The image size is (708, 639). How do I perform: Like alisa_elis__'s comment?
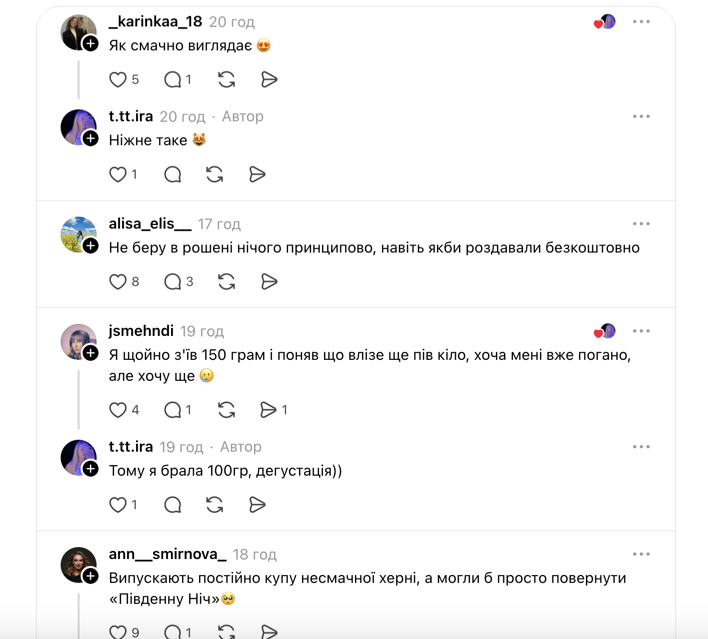(118, 282)
